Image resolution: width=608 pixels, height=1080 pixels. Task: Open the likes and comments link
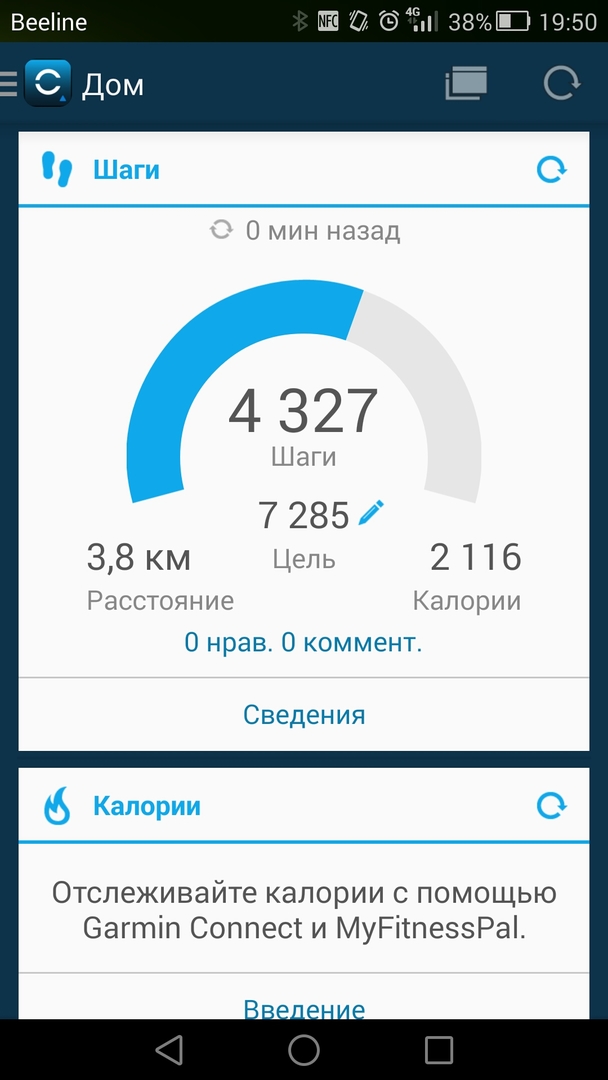pos(303,642)
